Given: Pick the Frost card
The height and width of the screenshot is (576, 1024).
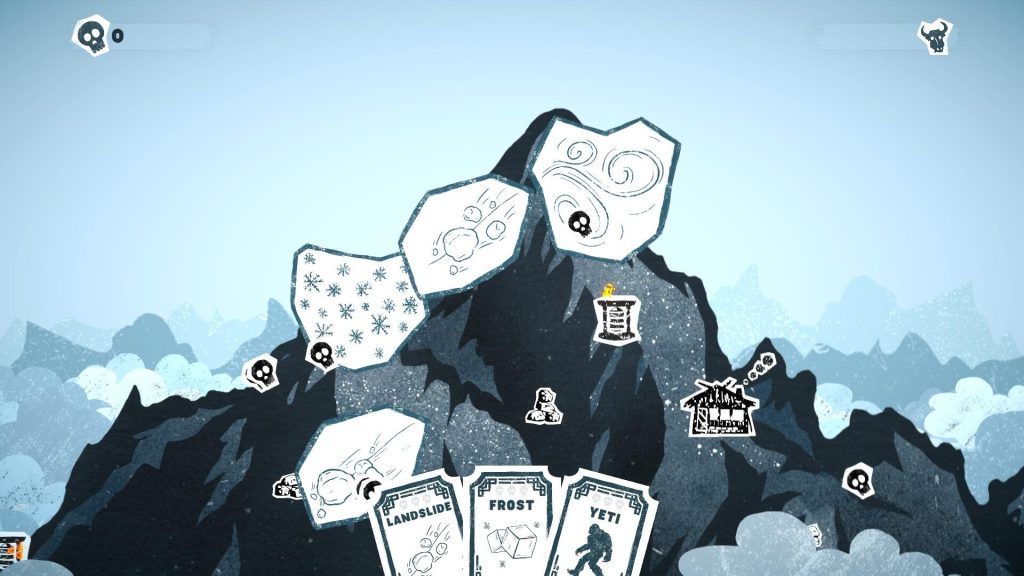Looking at the screenshot, I should pos(511,525).
